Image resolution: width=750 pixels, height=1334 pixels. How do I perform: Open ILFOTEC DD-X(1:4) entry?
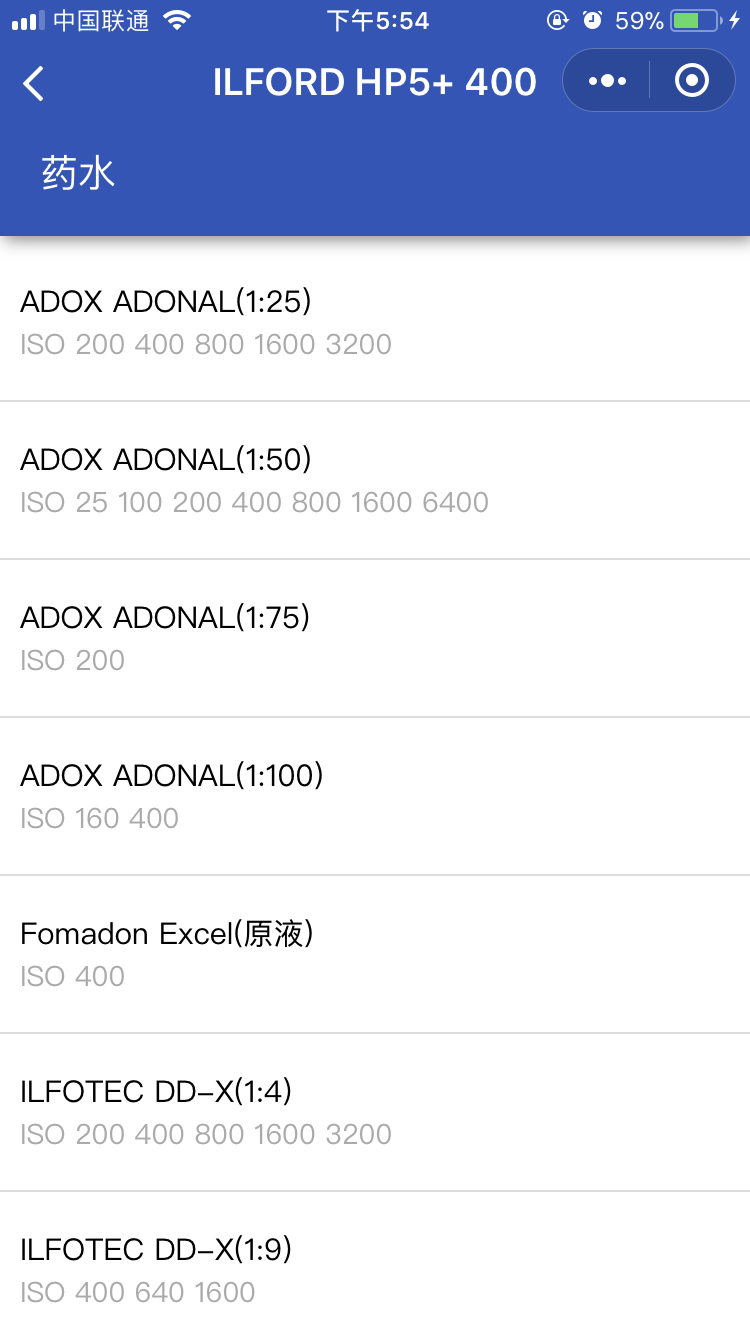pos(375,1112)
